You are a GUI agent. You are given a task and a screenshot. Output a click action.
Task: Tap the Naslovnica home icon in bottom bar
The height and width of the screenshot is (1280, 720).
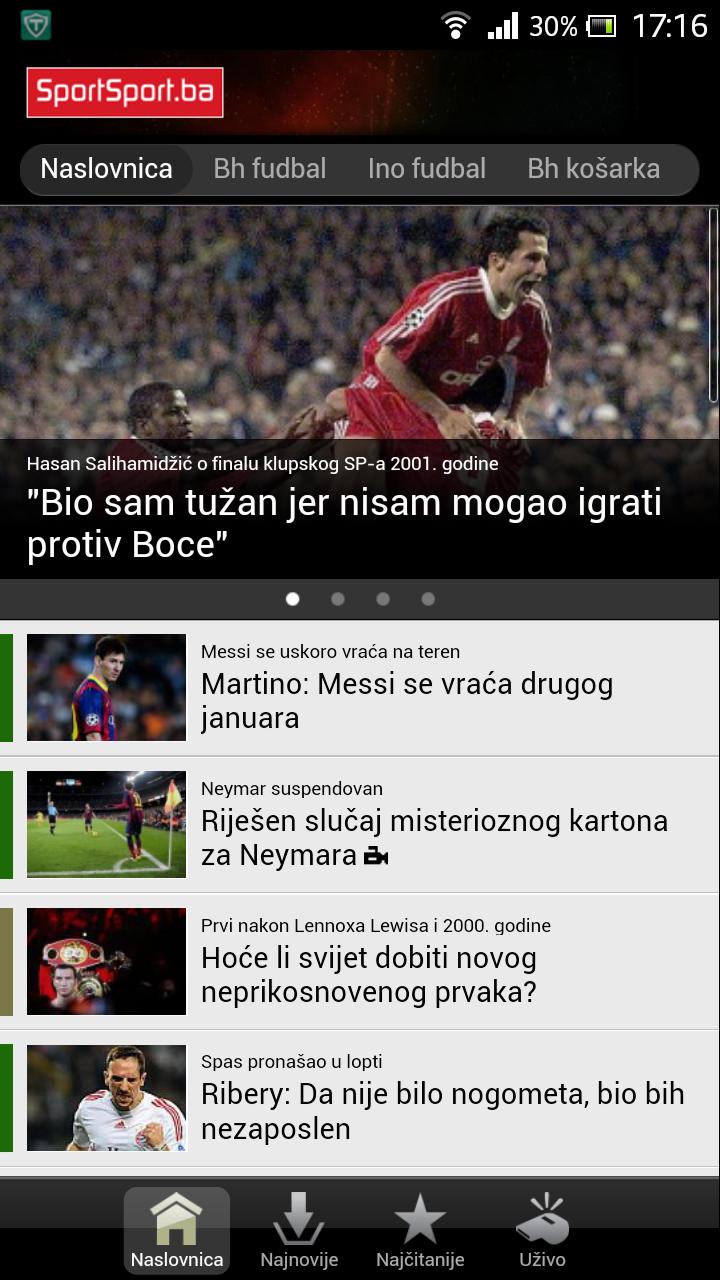tap(177, 1231)
